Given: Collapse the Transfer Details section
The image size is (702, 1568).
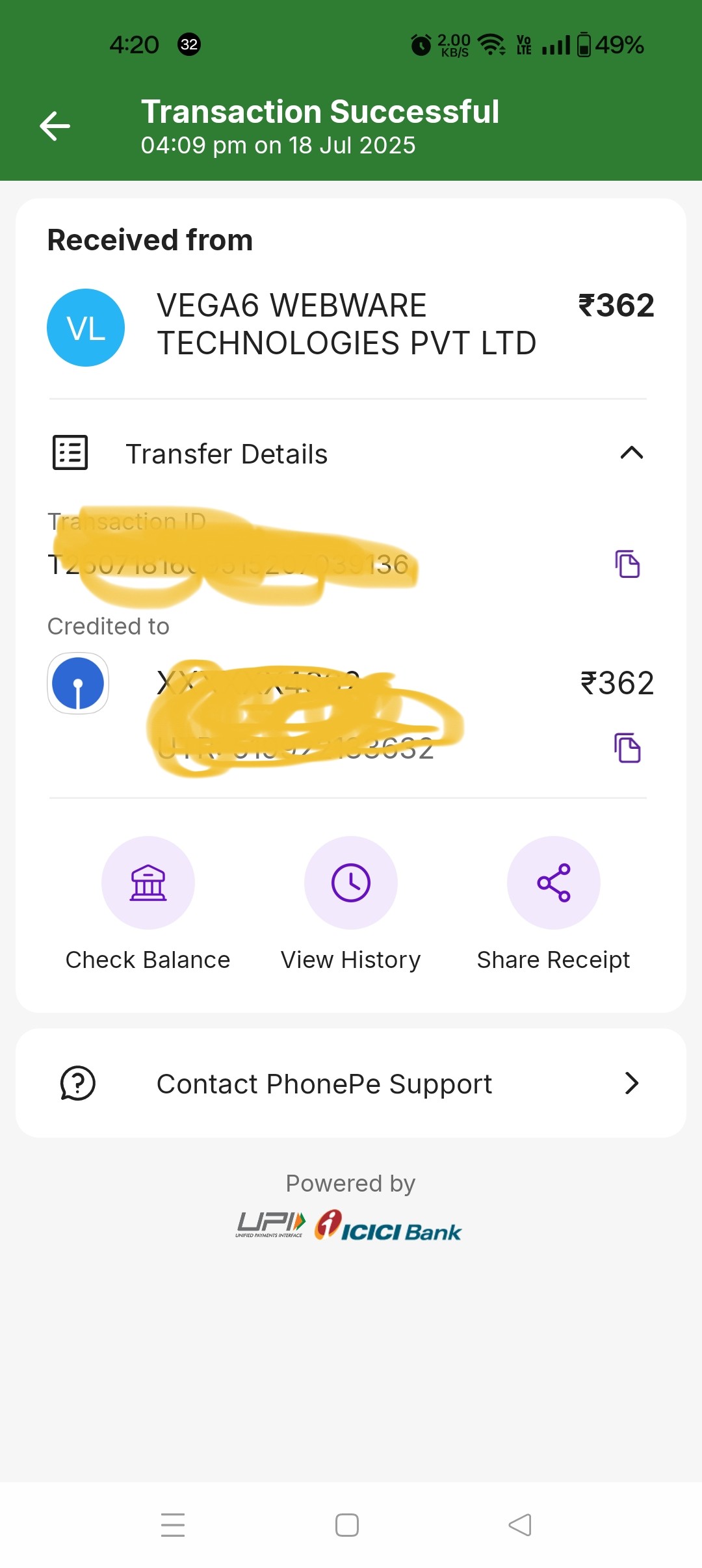Looking at the screenshot, I should coord(631,453).
